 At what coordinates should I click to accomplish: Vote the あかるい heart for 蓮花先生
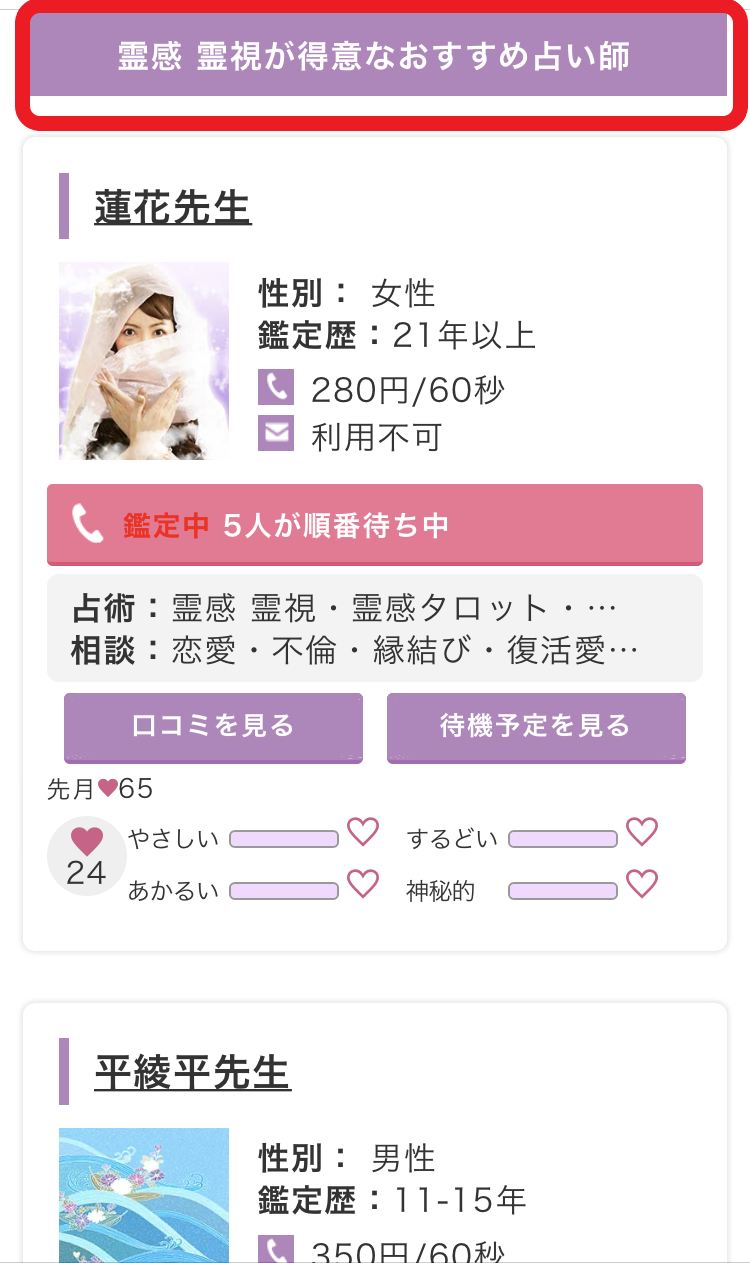point(362,885)
